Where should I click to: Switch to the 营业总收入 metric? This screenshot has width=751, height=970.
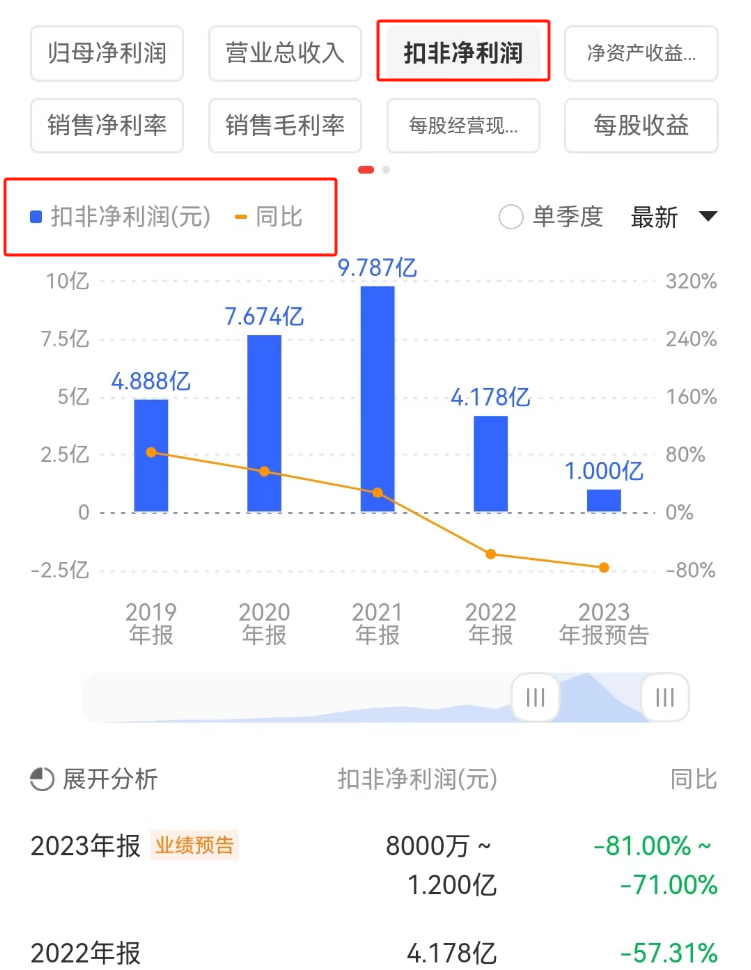[285, 53]
